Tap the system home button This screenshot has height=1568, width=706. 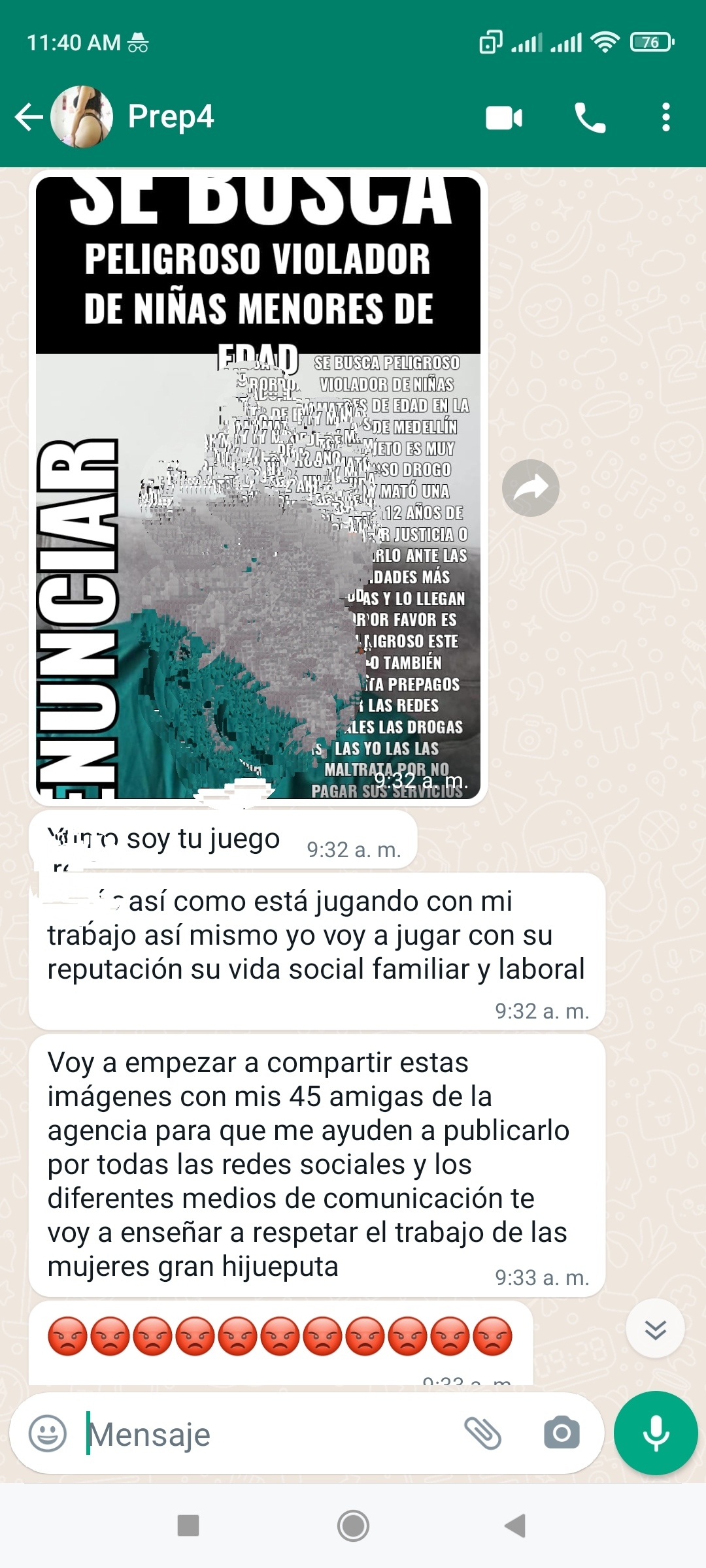click(x=353, y=1526)
